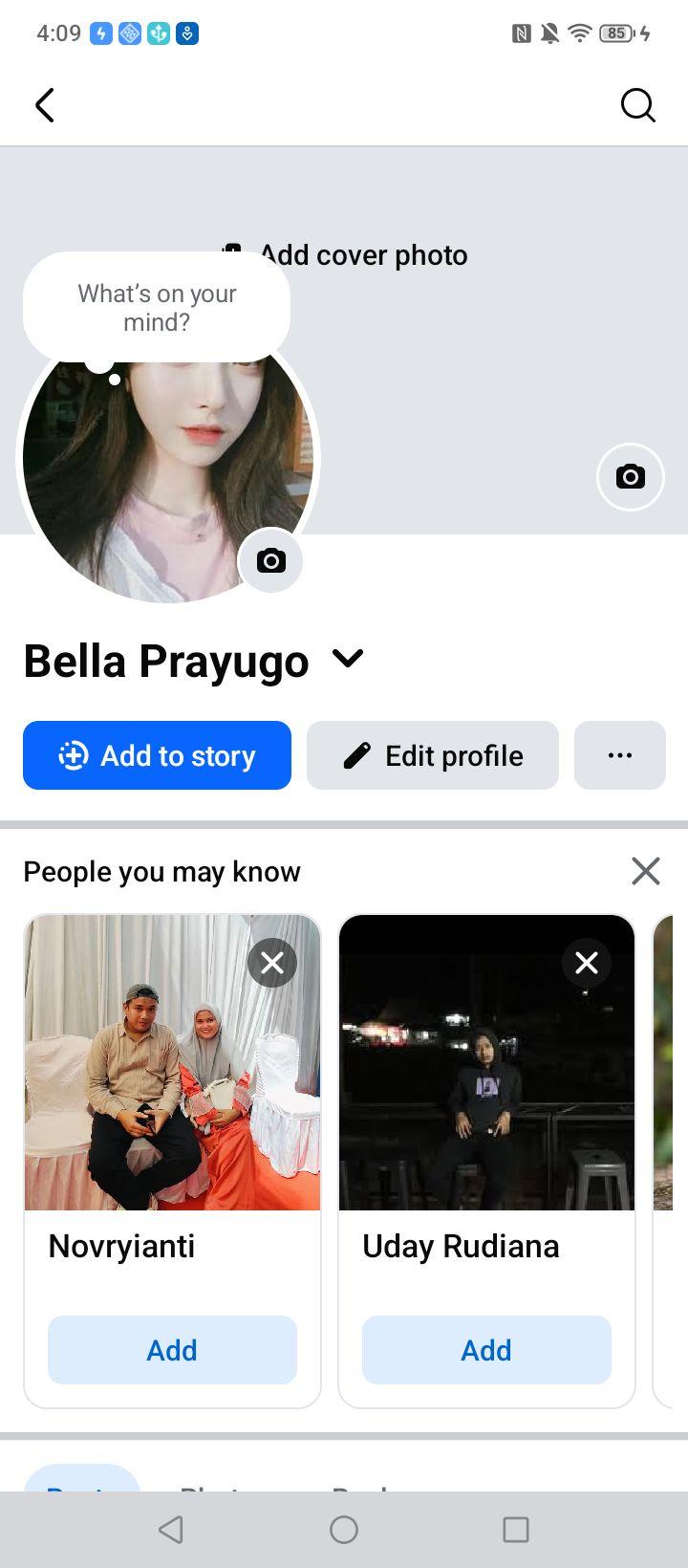688x1568 pixels.
Task: Tap the system home button
Action: [x=344, y=1530]
